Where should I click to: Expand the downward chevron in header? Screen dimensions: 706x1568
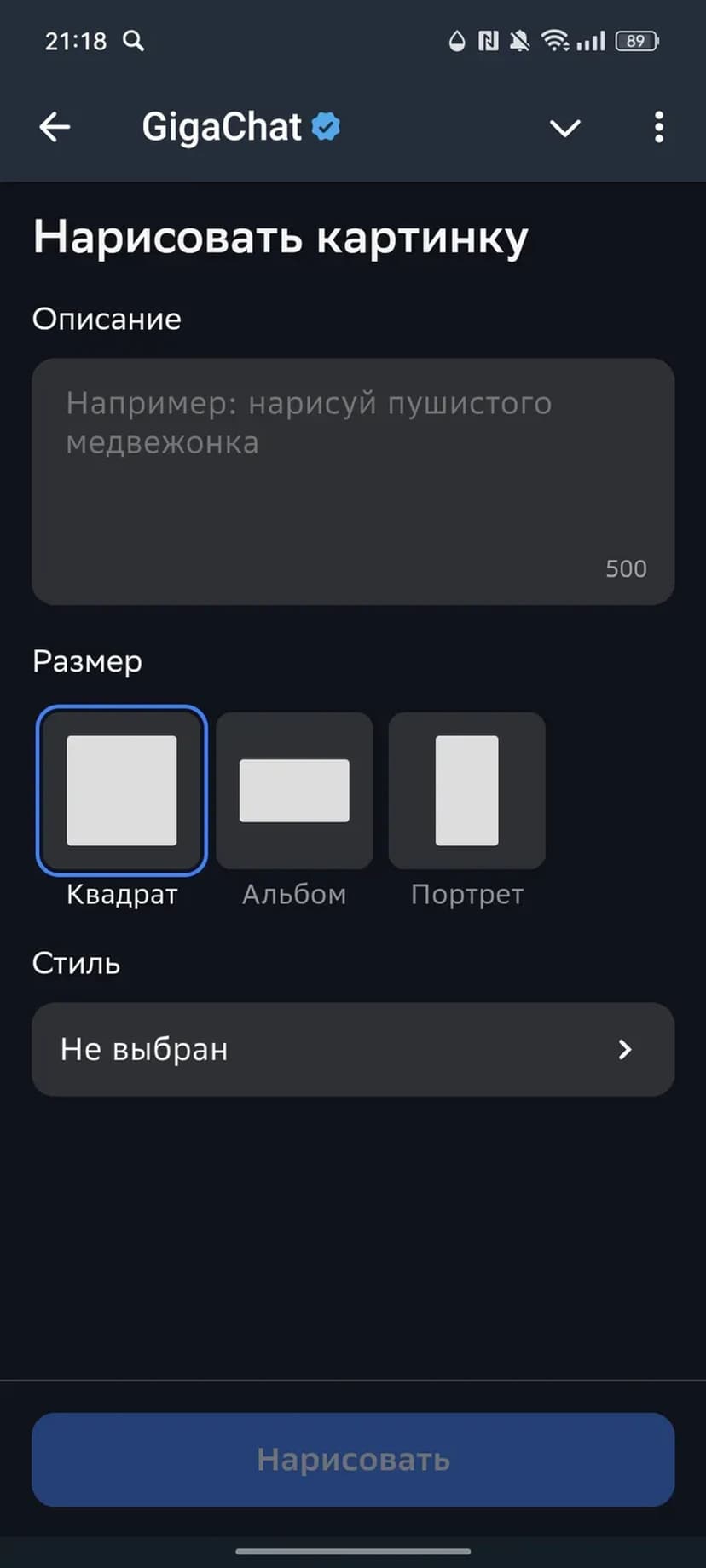click(x=564, y=128)
